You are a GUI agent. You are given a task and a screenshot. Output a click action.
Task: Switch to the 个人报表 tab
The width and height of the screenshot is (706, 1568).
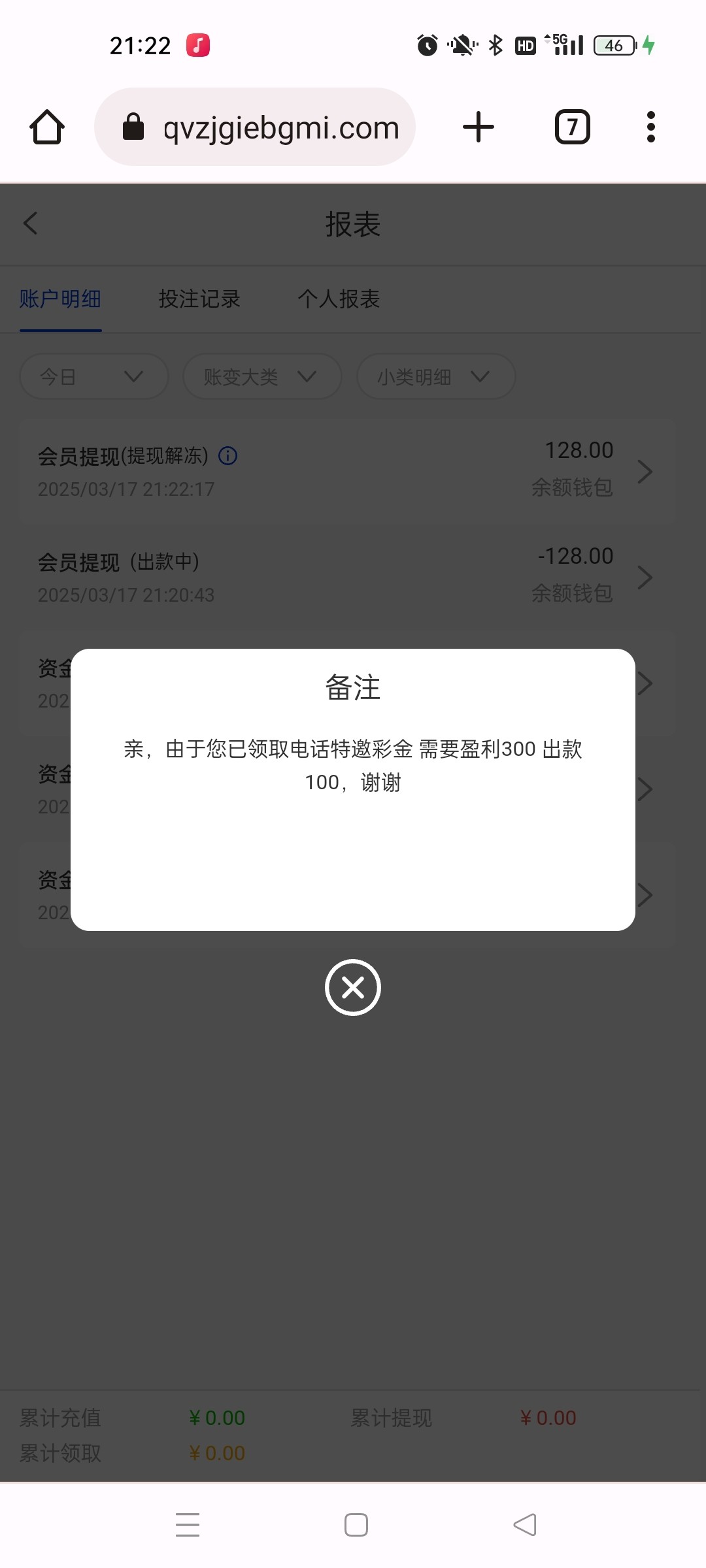coord(339,299)
